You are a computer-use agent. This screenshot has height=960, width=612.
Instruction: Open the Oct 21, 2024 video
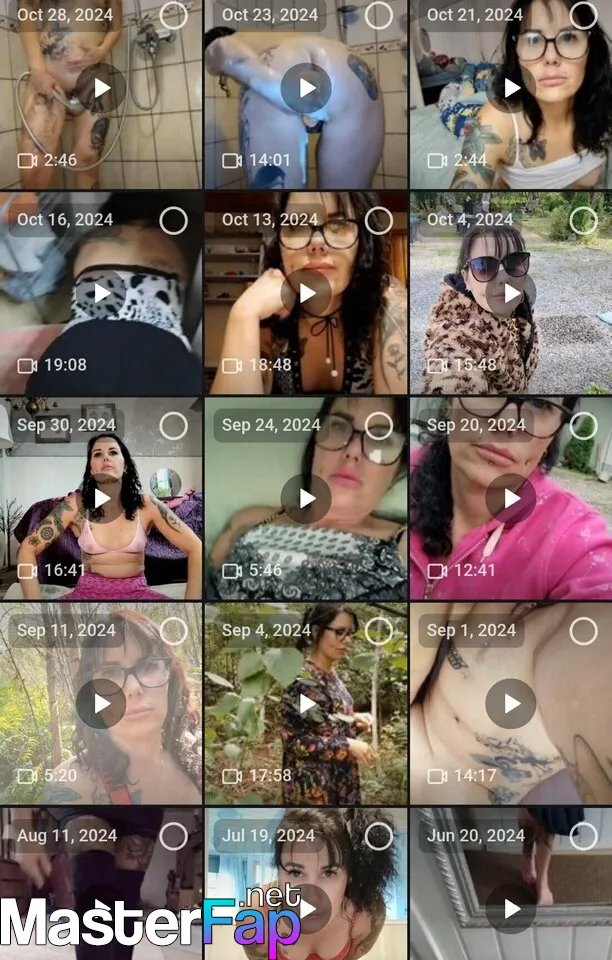click(511, 88)
